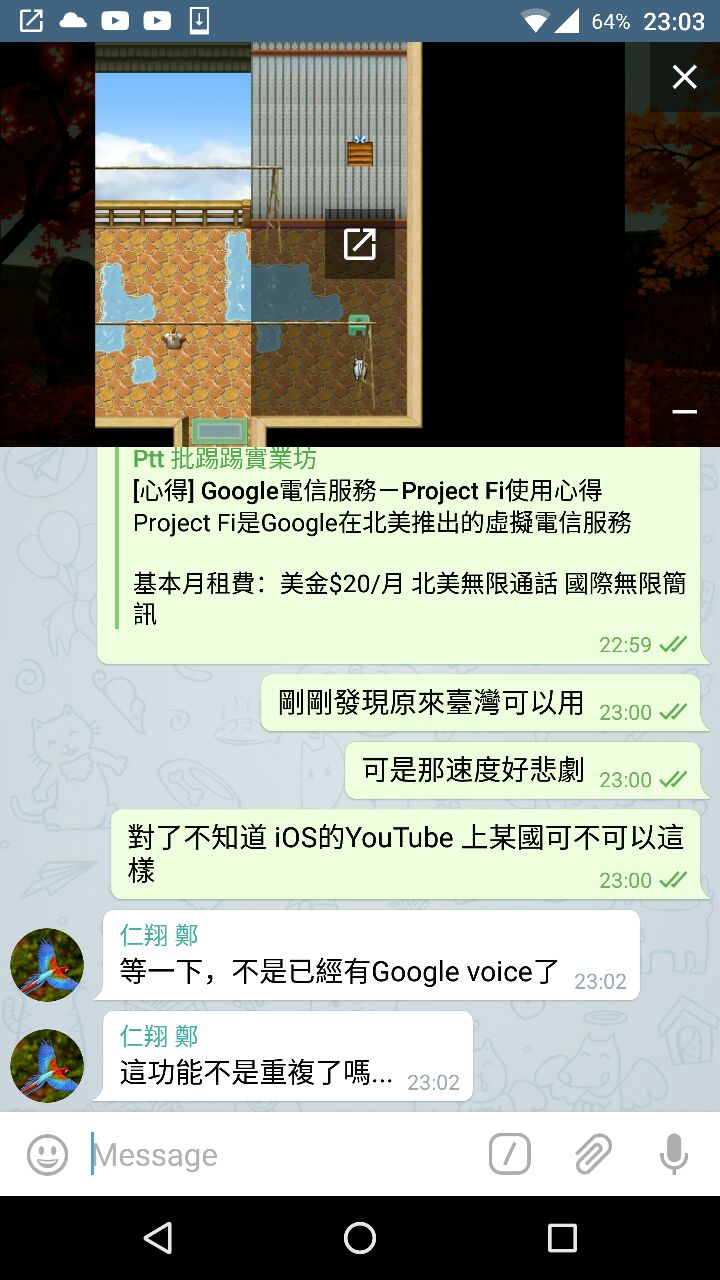720x1280 pixels.
Task: Tap the Message input field
Action: tap(280, 1155)
